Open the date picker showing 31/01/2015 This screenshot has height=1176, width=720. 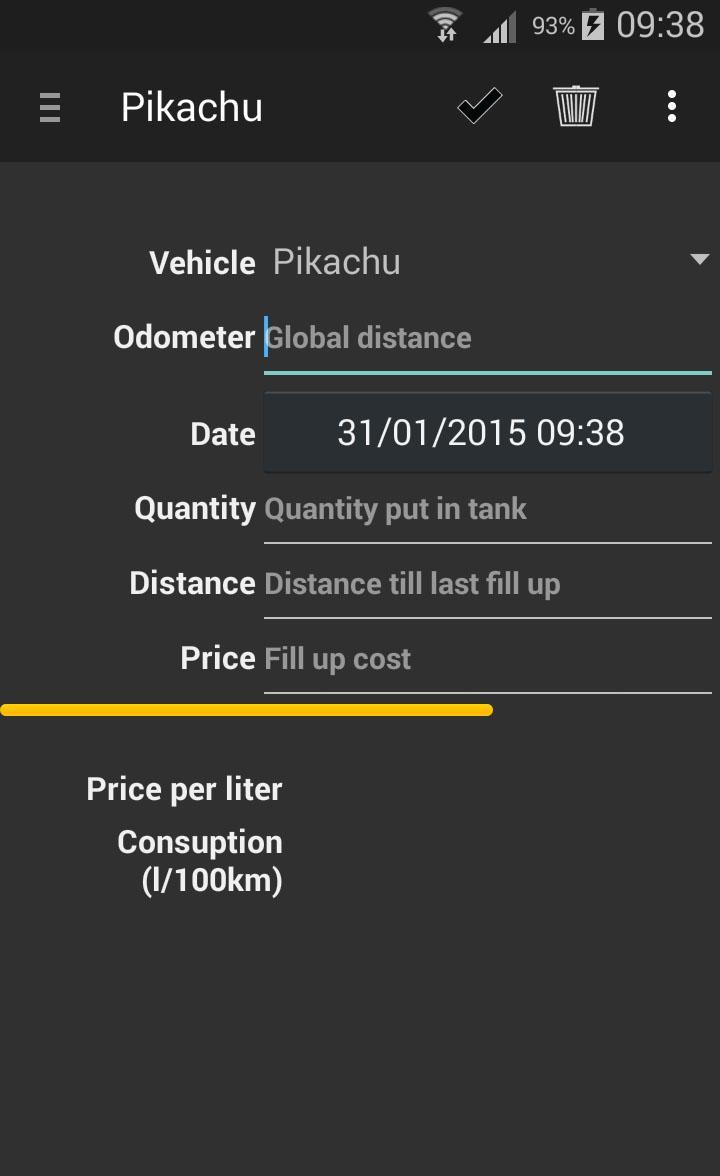point(487,432)
